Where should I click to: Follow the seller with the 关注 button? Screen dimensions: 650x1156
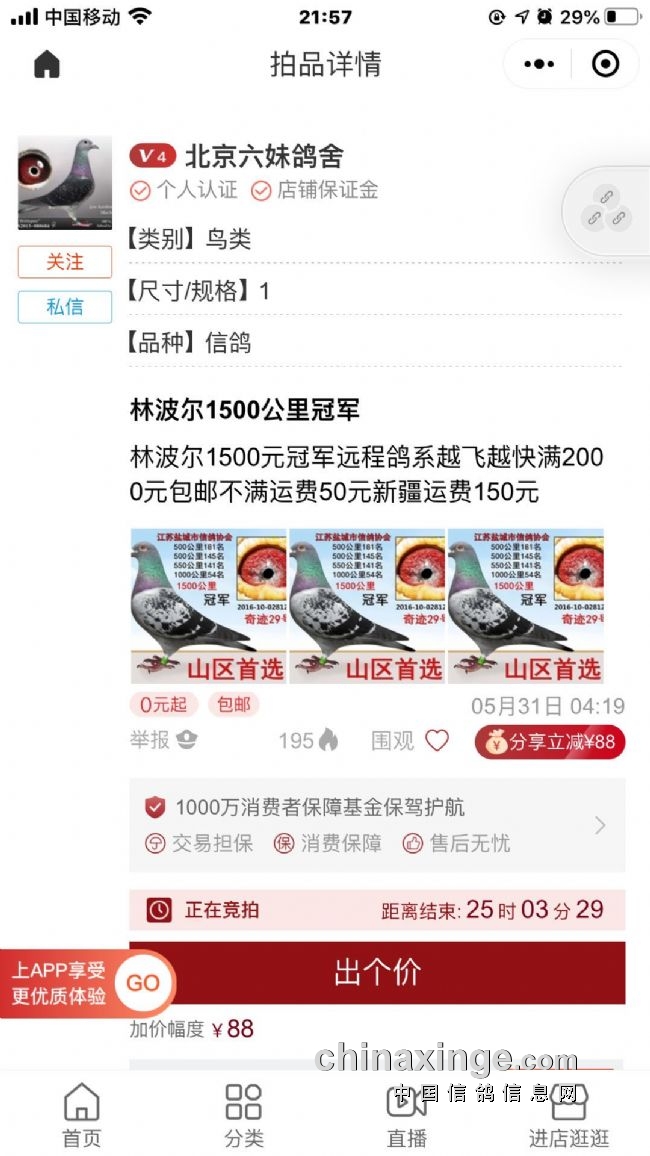pyautogui.click(x=65, y=262)
